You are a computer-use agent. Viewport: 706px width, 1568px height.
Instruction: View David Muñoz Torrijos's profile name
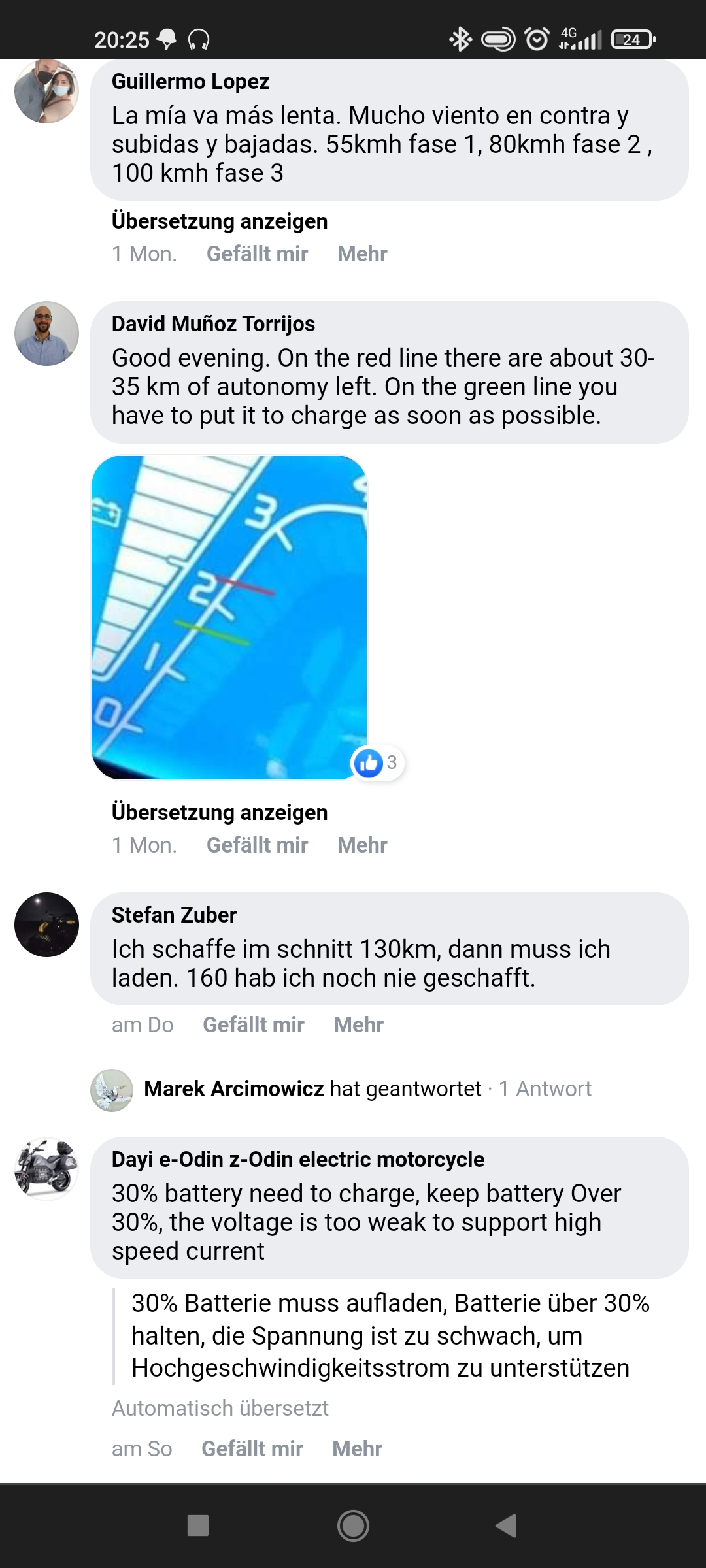point(213,324)
